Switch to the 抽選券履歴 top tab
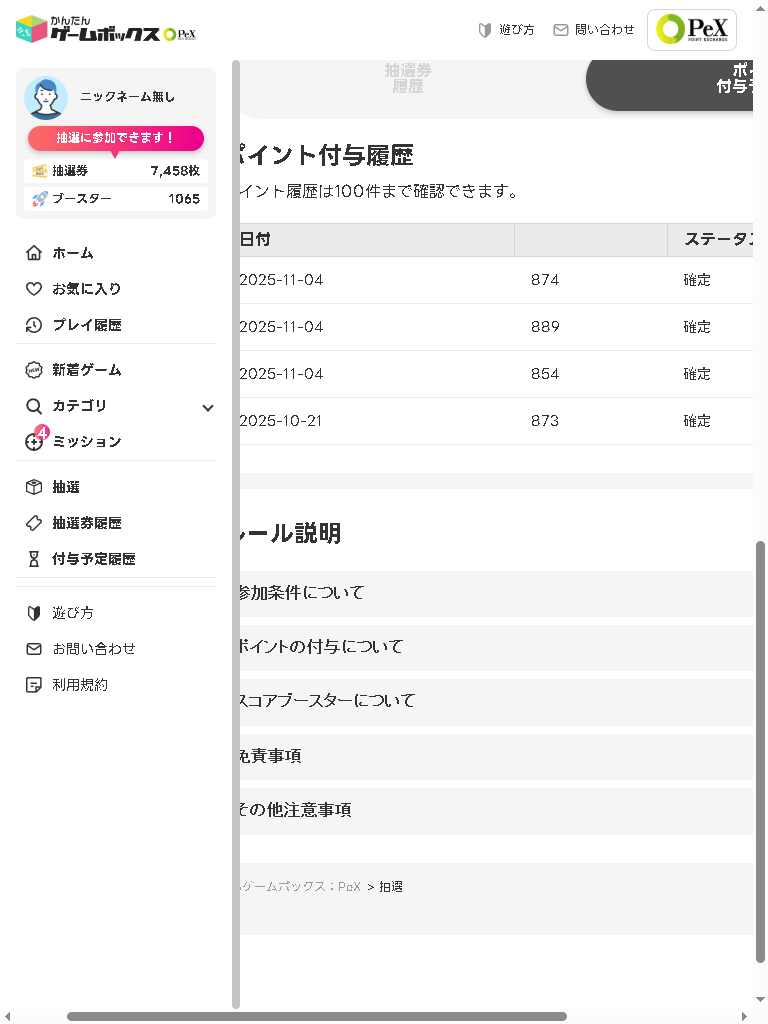The image size is (768, 1024). [408, 78]
